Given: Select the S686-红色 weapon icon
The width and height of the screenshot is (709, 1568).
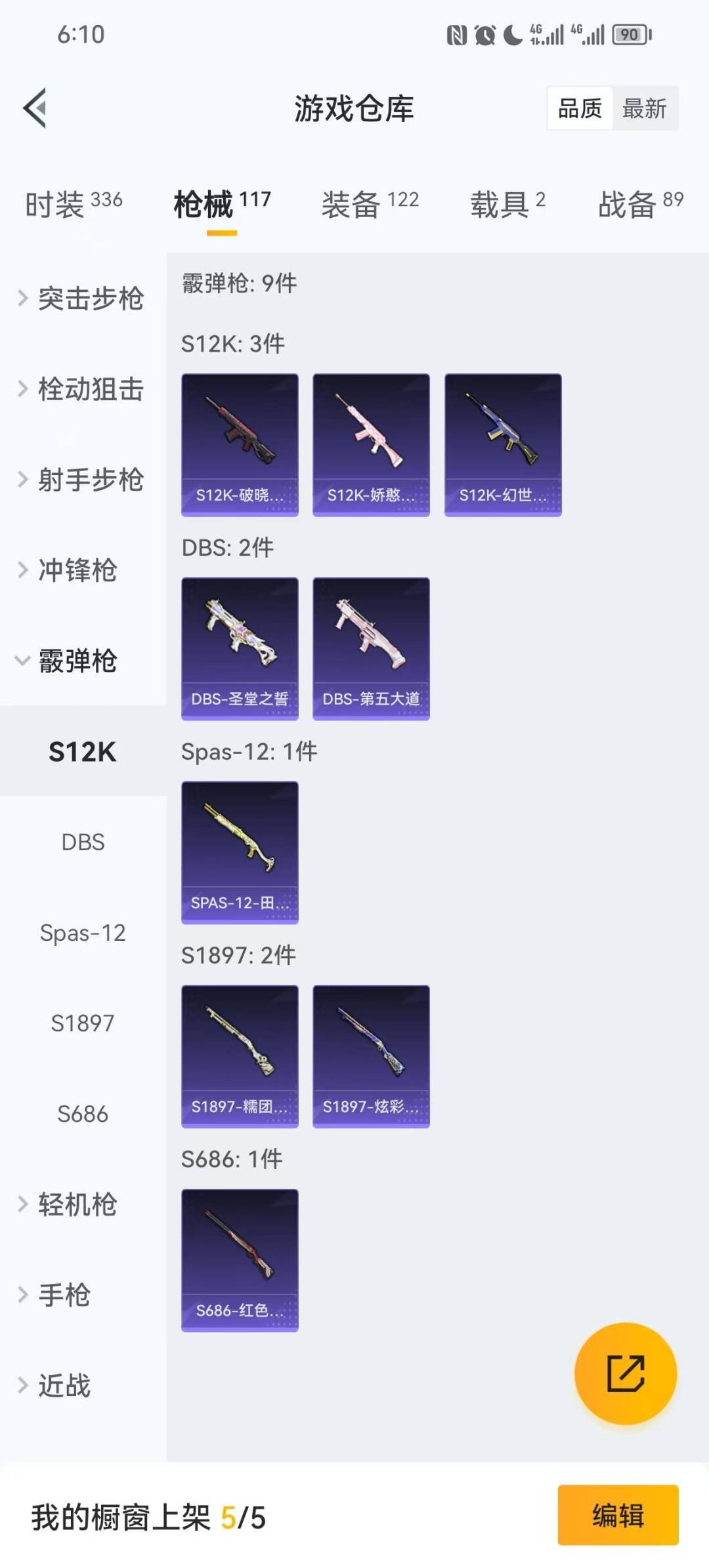Looking at the screenshot, I should (x=240, y=1260).
